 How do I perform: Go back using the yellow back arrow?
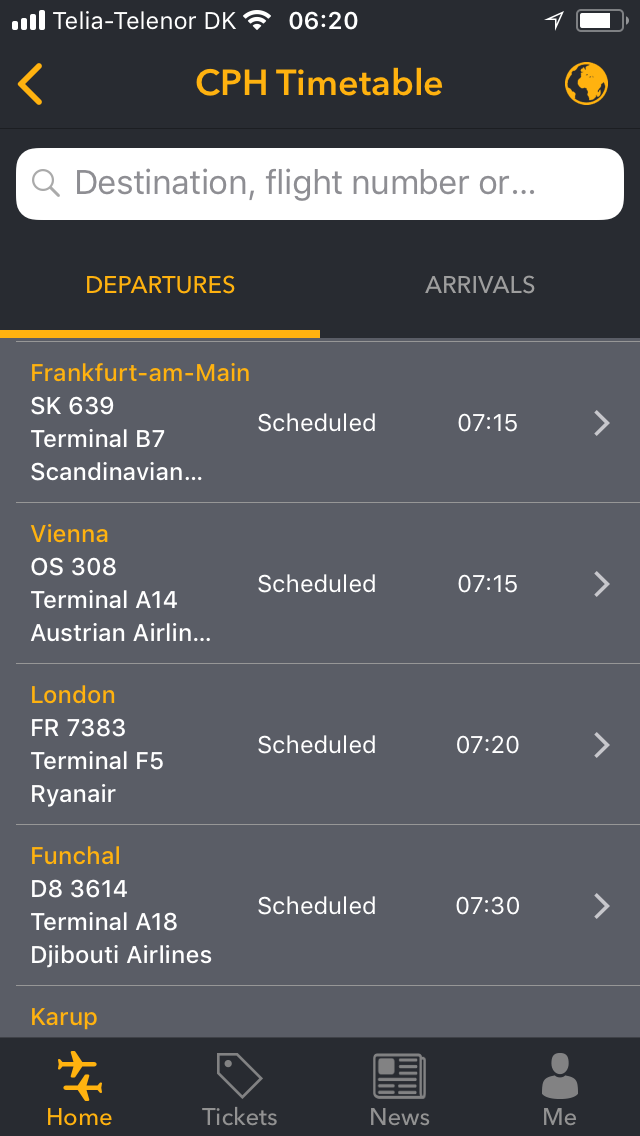30,84
